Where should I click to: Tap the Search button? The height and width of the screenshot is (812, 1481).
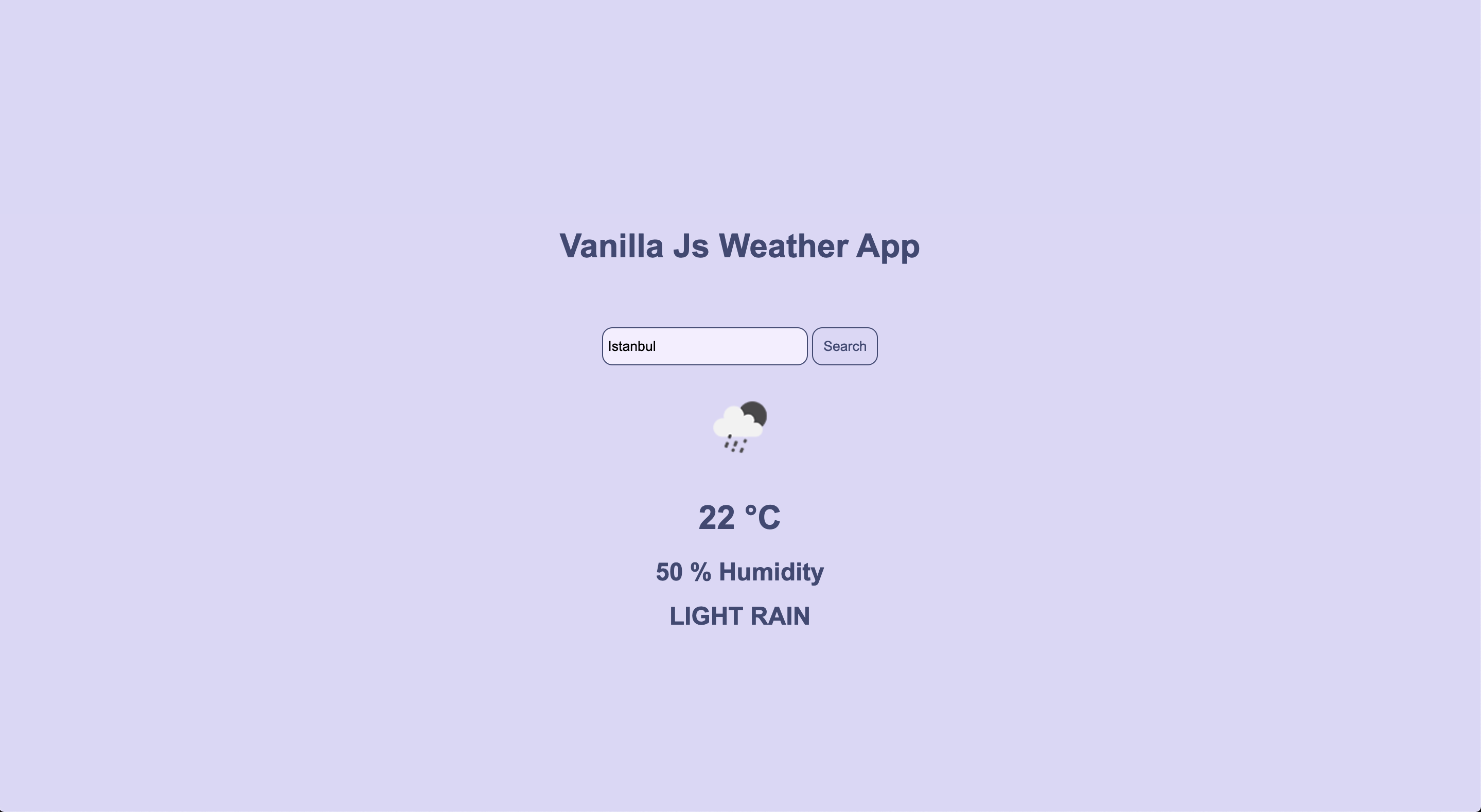844,346
